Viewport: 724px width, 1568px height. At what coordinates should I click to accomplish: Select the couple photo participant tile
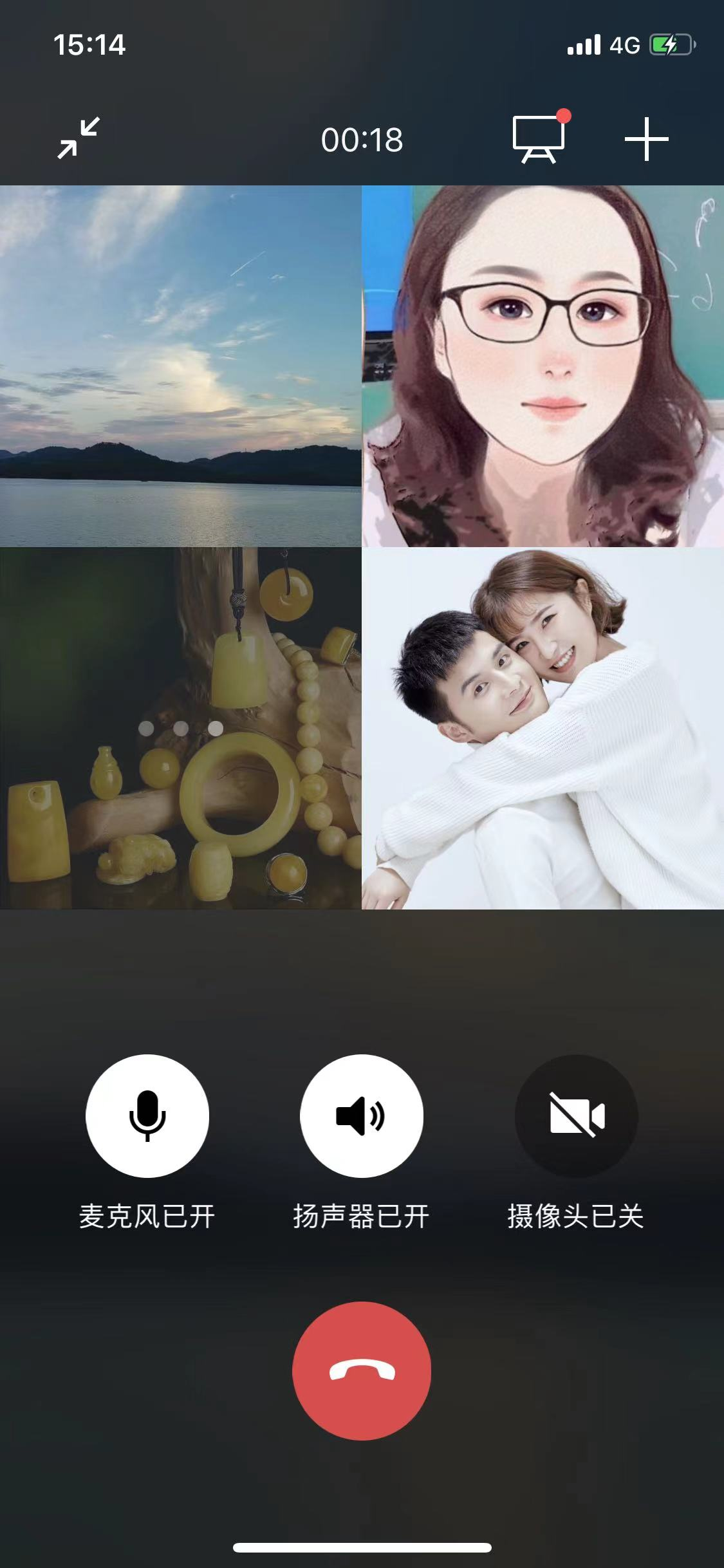click(x=543, y=728)
